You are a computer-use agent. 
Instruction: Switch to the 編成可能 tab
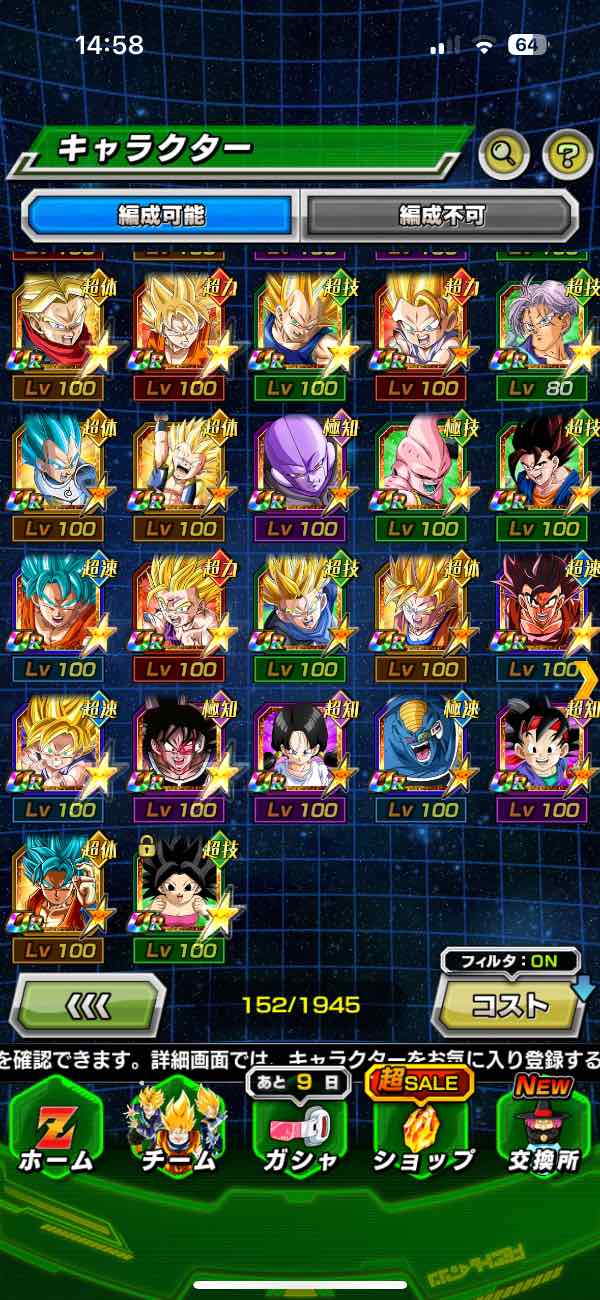[x=160, y=215]
